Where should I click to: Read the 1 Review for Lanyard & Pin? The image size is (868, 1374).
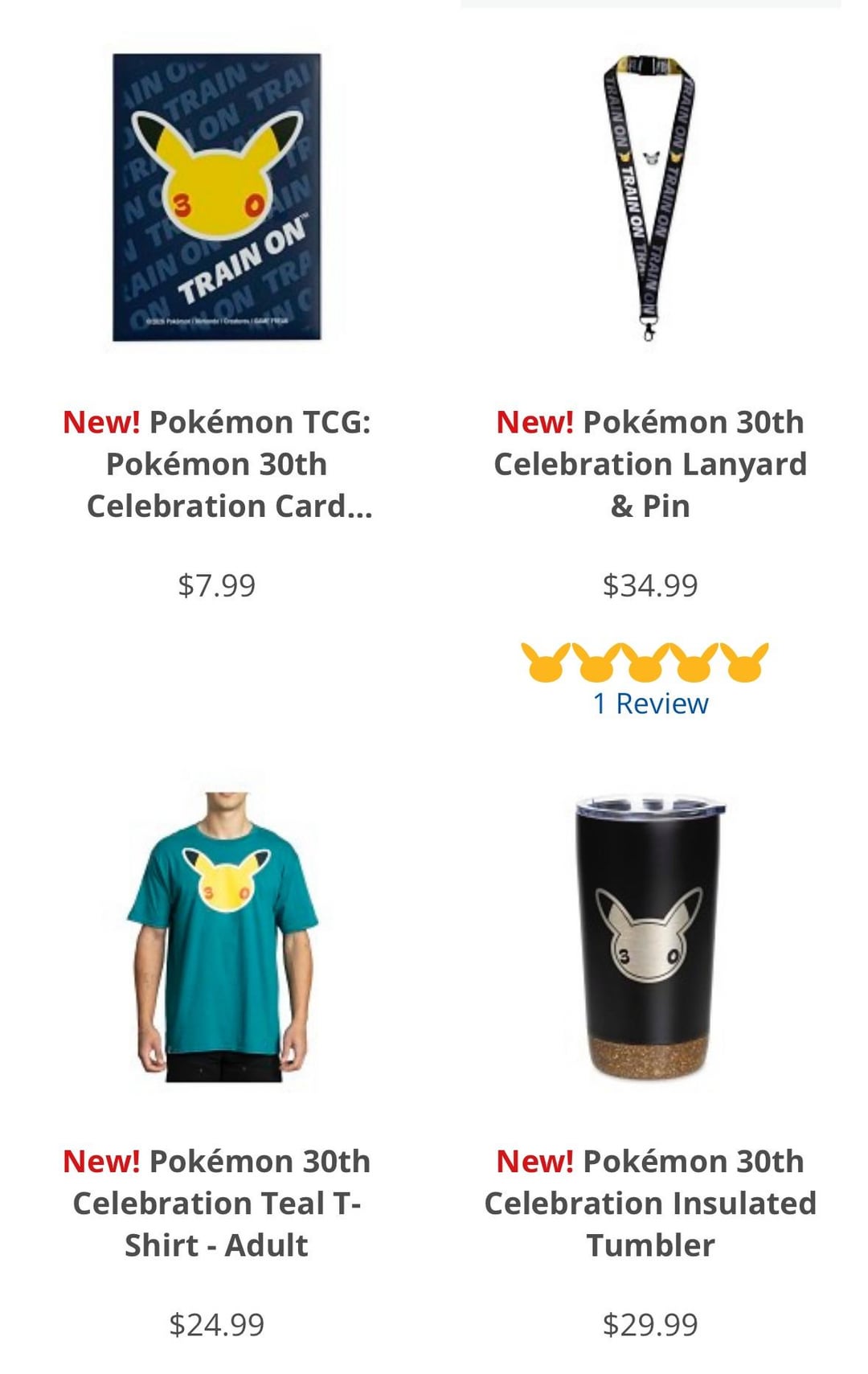pyautogui.click(x=650, y=703)
